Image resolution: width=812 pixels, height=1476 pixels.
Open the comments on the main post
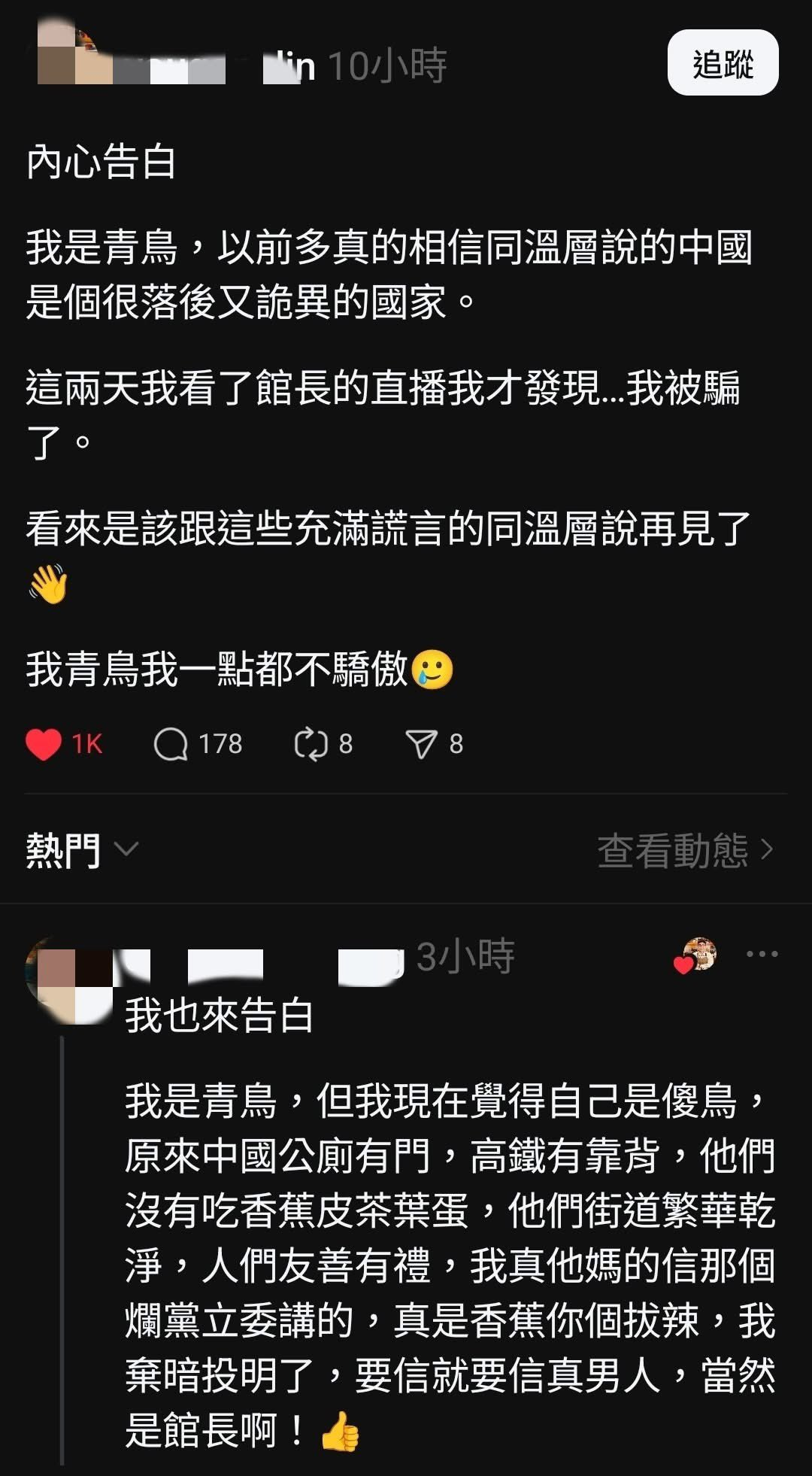point(171,744)
